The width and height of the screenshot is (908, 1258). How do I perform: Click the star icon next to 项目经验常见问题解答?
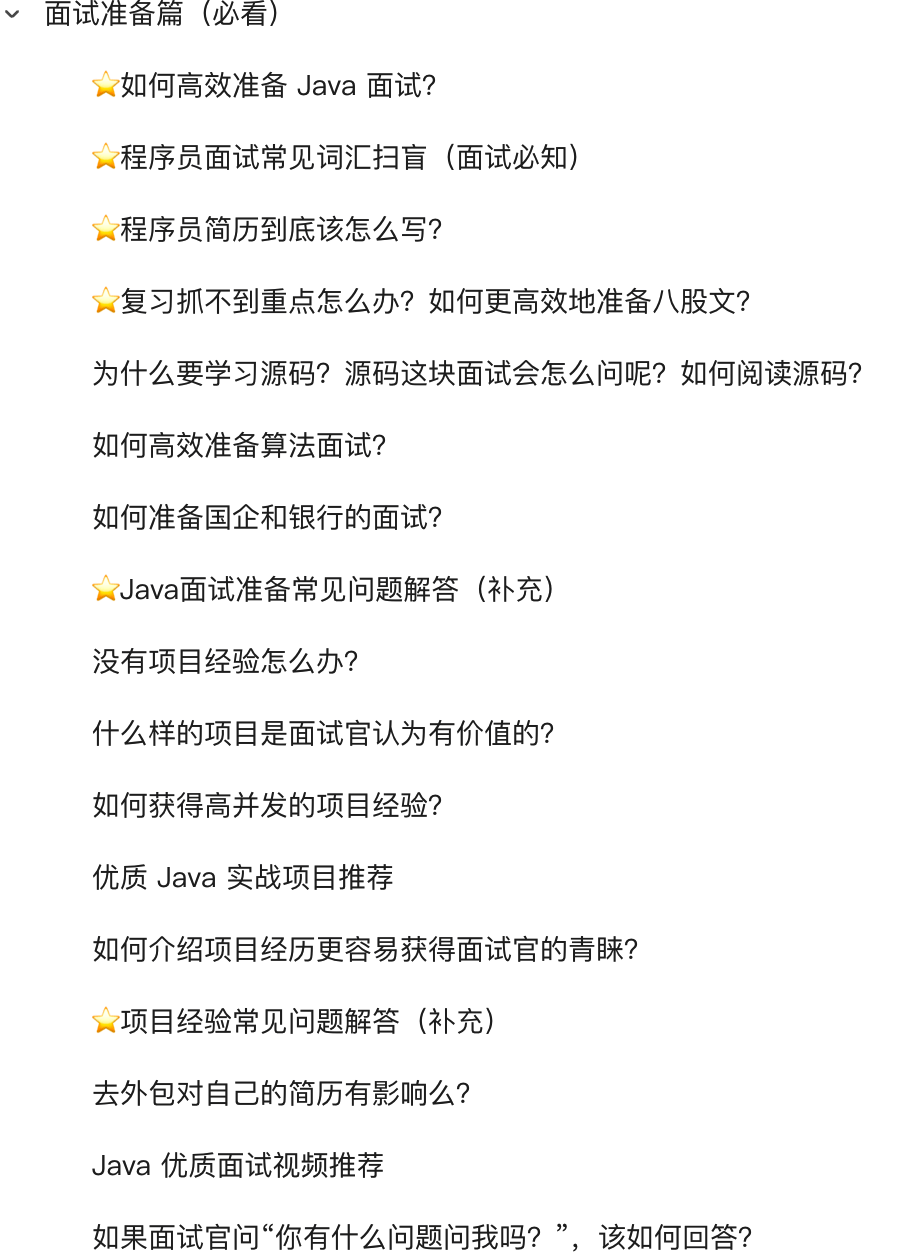(x=104, y=1022)
